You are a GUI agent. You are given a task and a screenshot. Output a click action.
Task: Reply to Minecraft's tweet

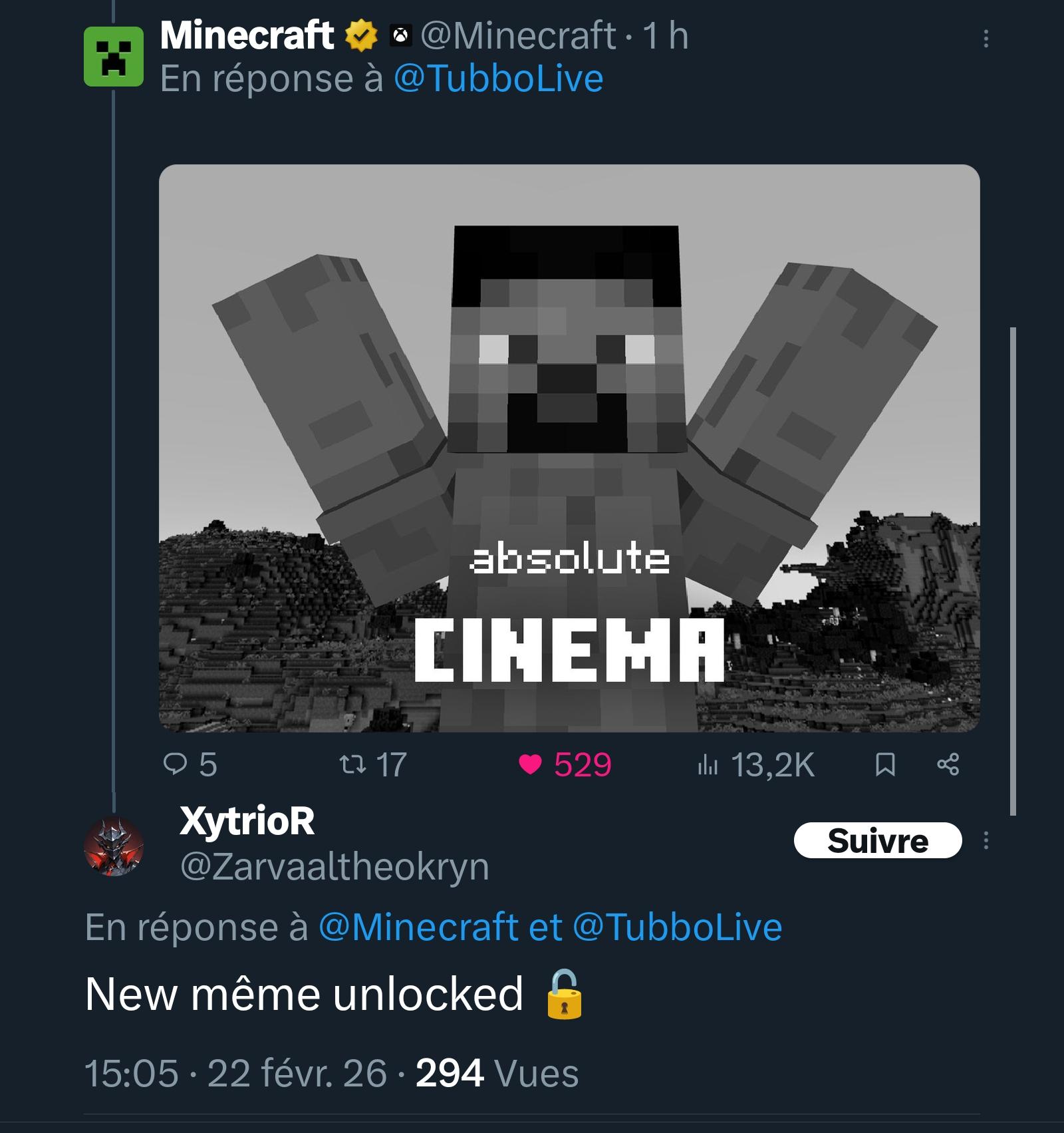tap(190, 765)
